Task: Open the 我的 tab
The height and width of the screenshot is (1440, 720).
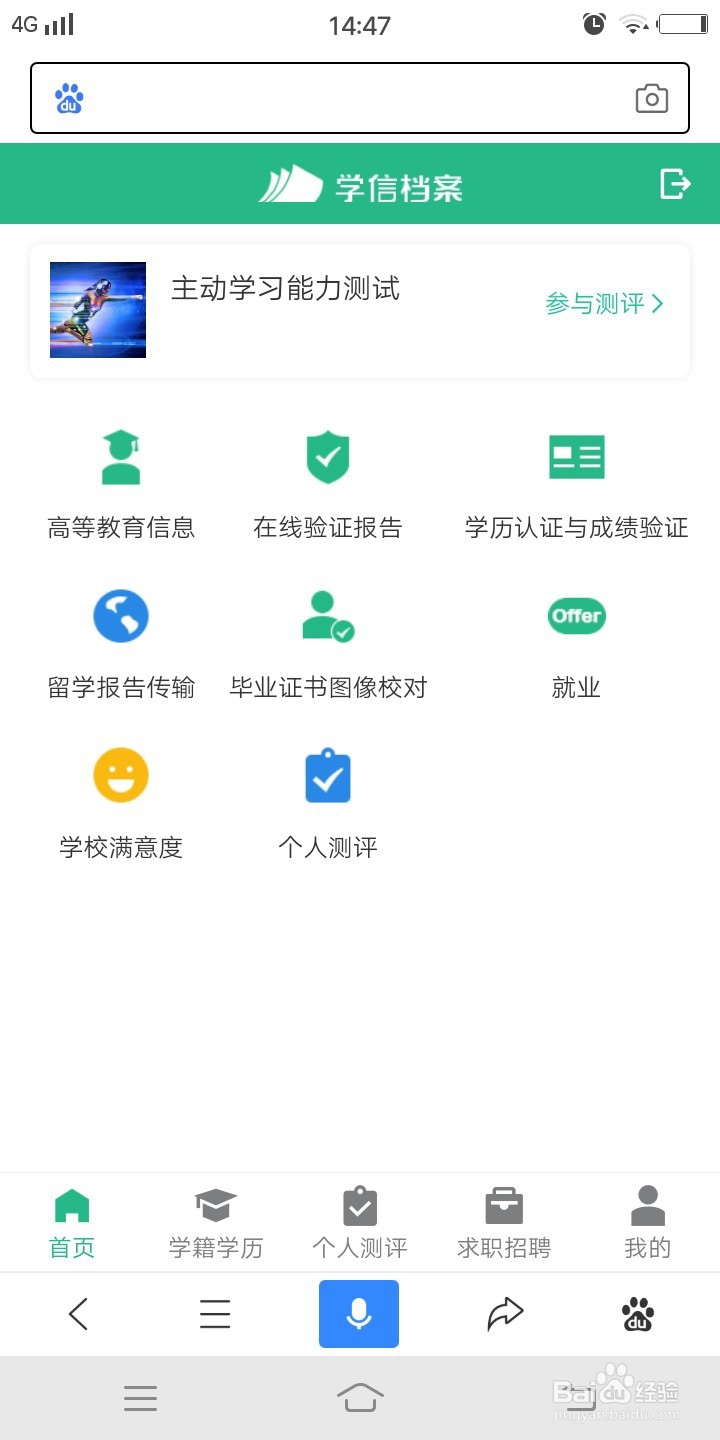Action: pos(647,1220)
